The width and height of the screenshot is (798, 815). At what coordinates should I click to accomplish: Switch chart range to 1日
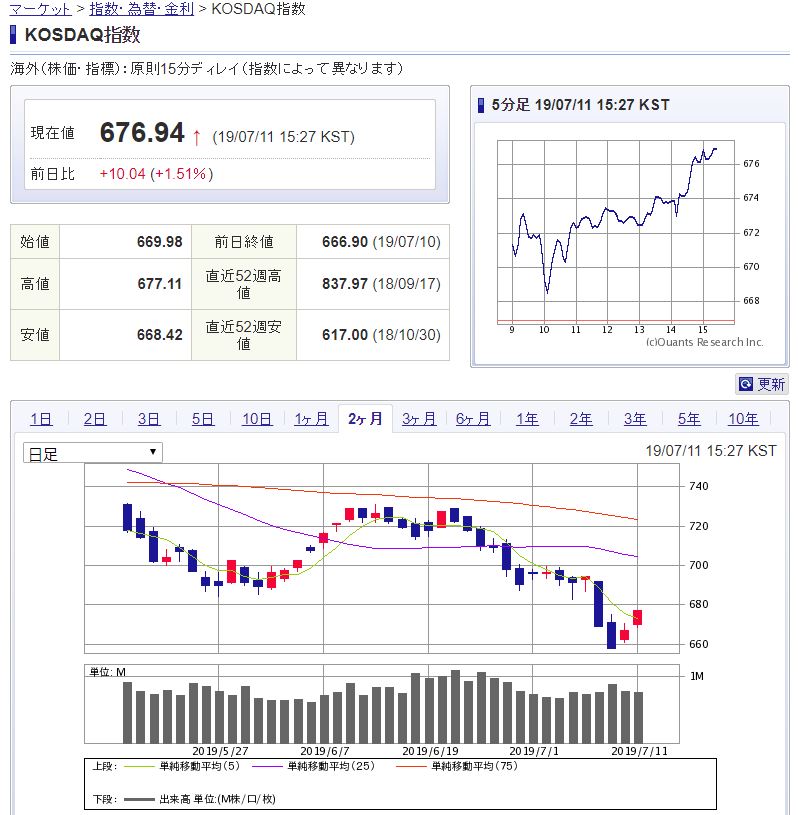coord(41,419)
